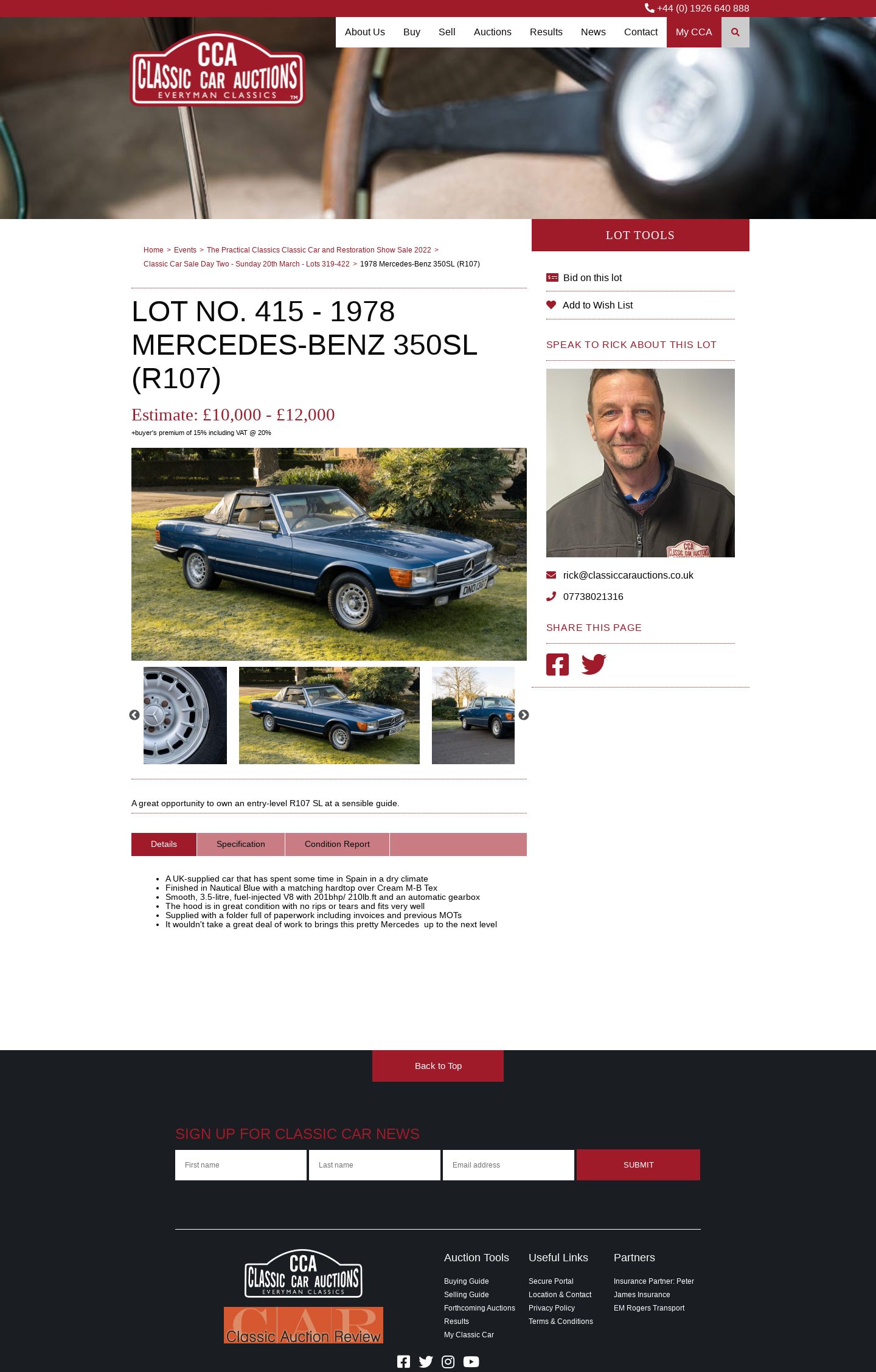Add this lot to Wish List
The width and height of the screenshot is (876, 1372).
pyautogui.click(x=597, y=305)
